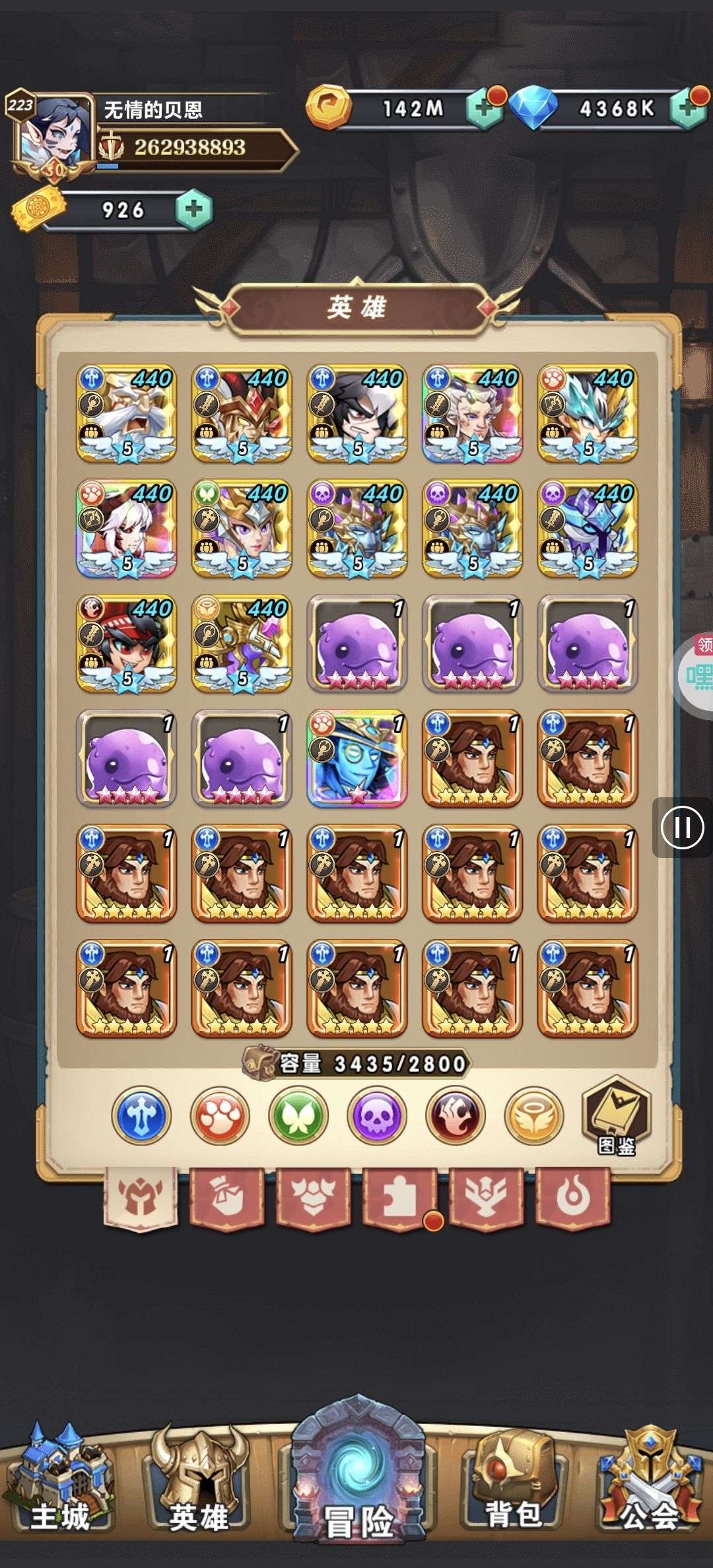Add more diamonds with the plus button
The height and width of the screenshot is (1568, 713).
click(x=689, y=108)
